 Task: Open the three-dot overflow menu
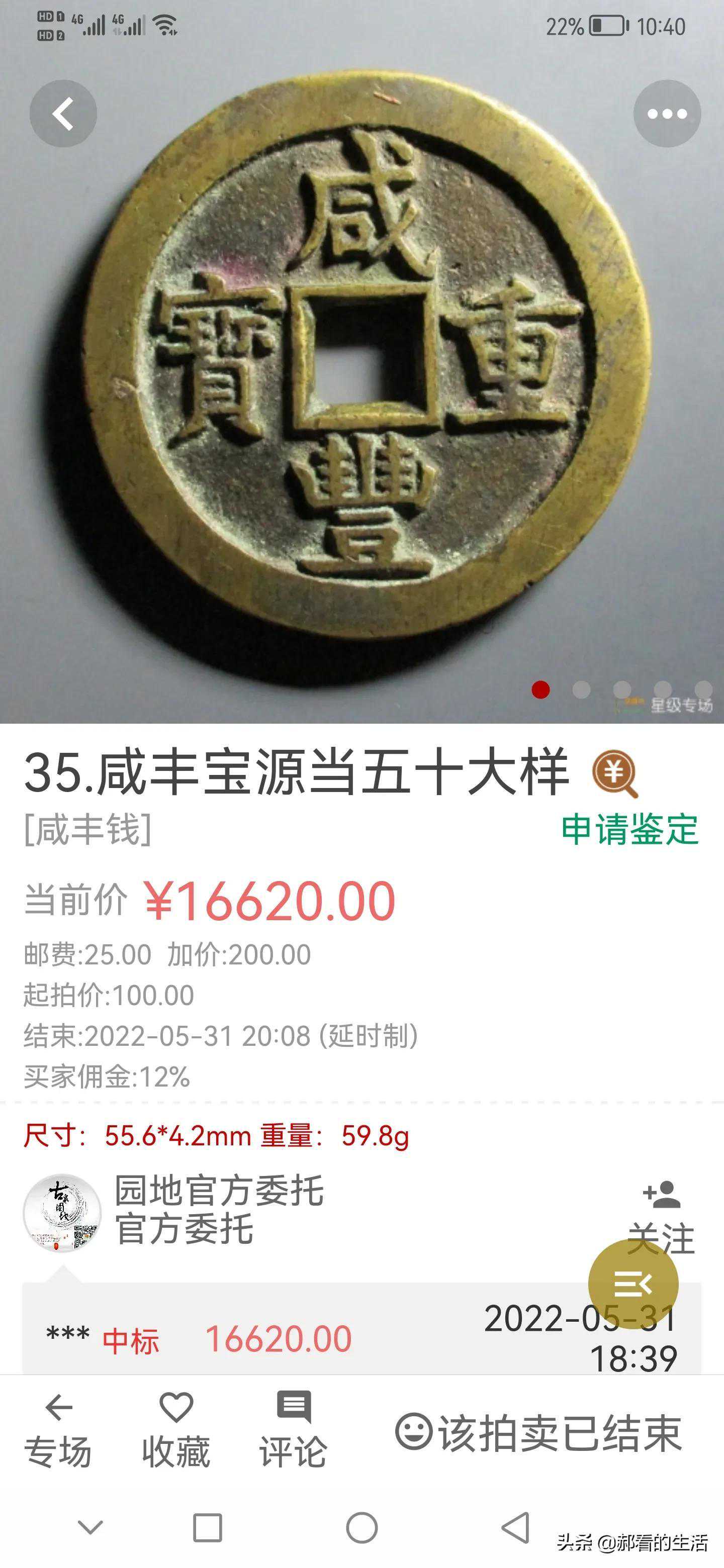(667, 113)
